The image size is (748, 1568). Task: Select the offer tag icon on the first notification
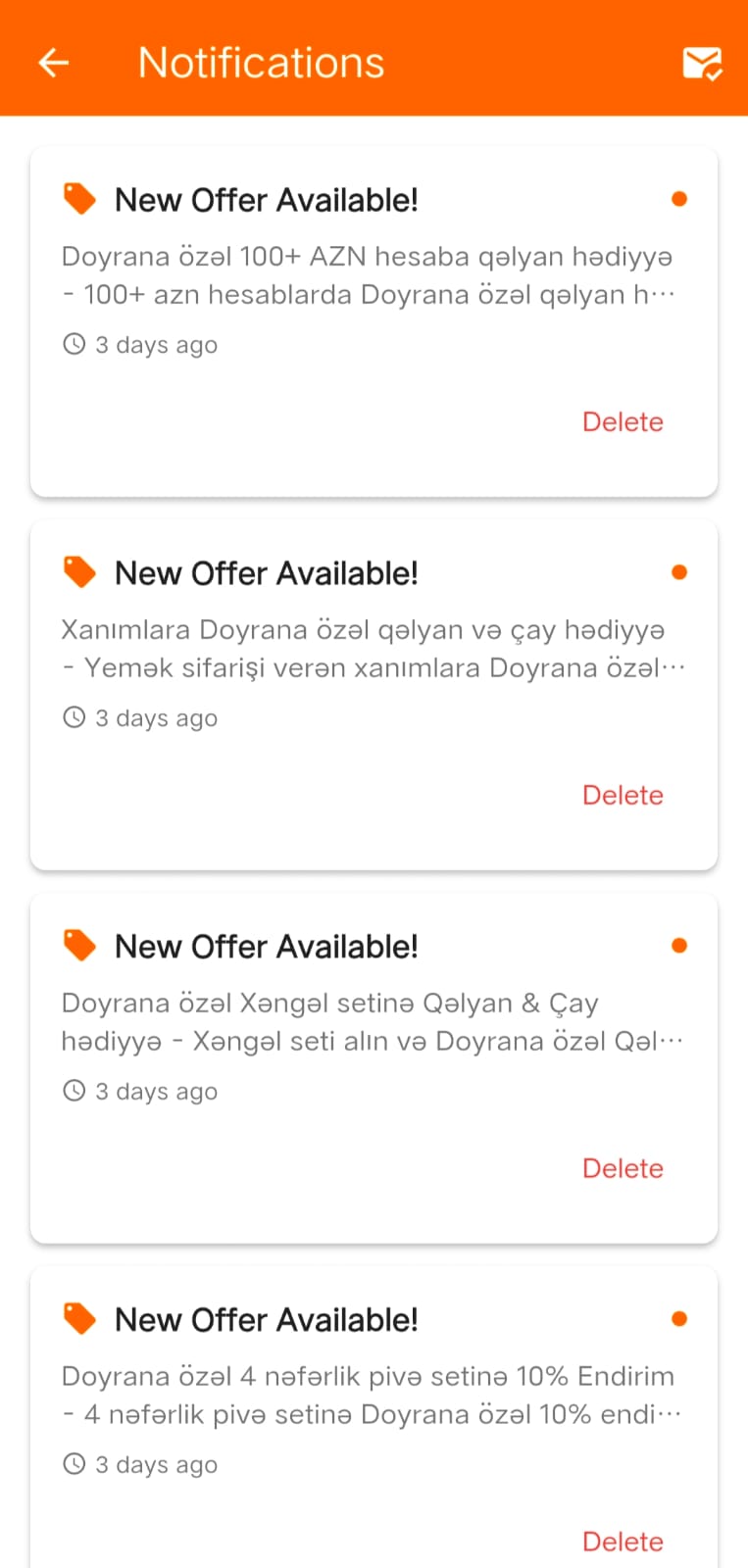click(x=79, y=197)
